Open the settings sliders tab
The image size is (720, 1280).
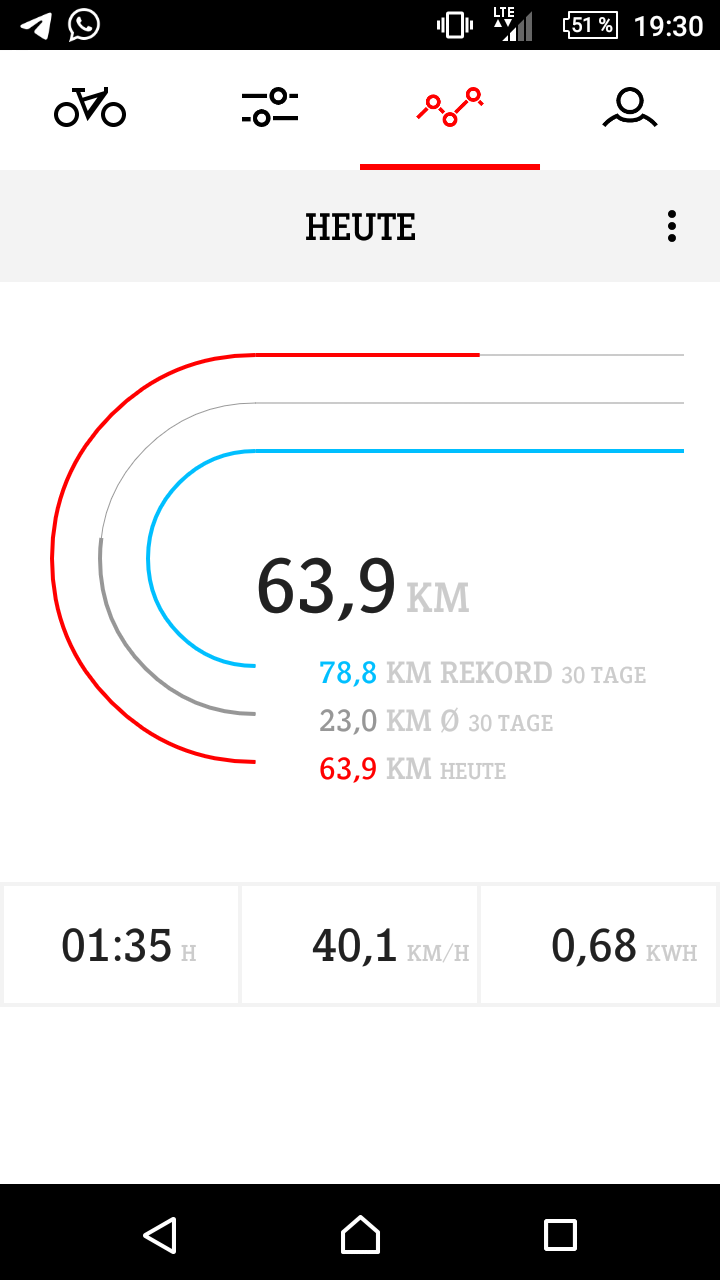click(x=270, y=108)
